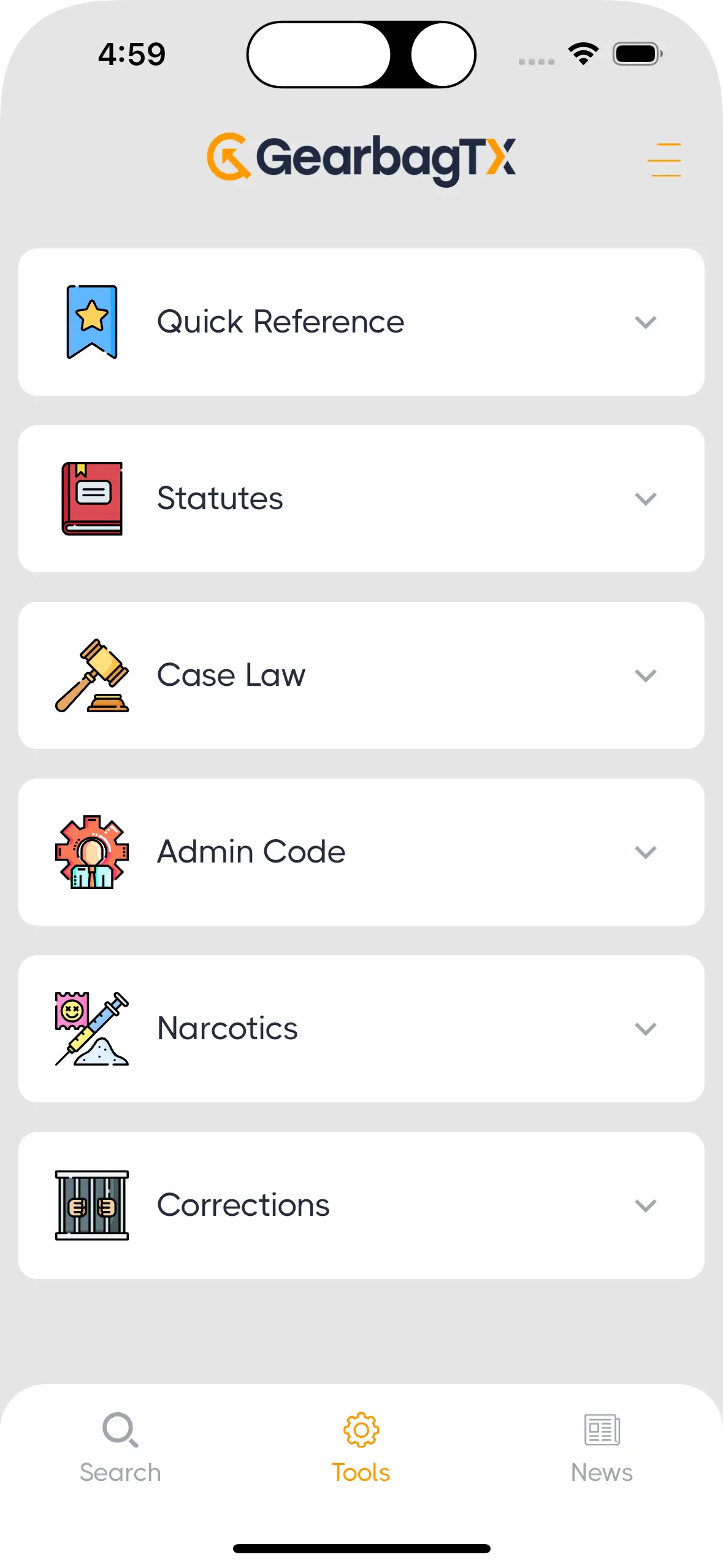
Task: Expand the Admin Code section
Action: (x=645, y=852)
